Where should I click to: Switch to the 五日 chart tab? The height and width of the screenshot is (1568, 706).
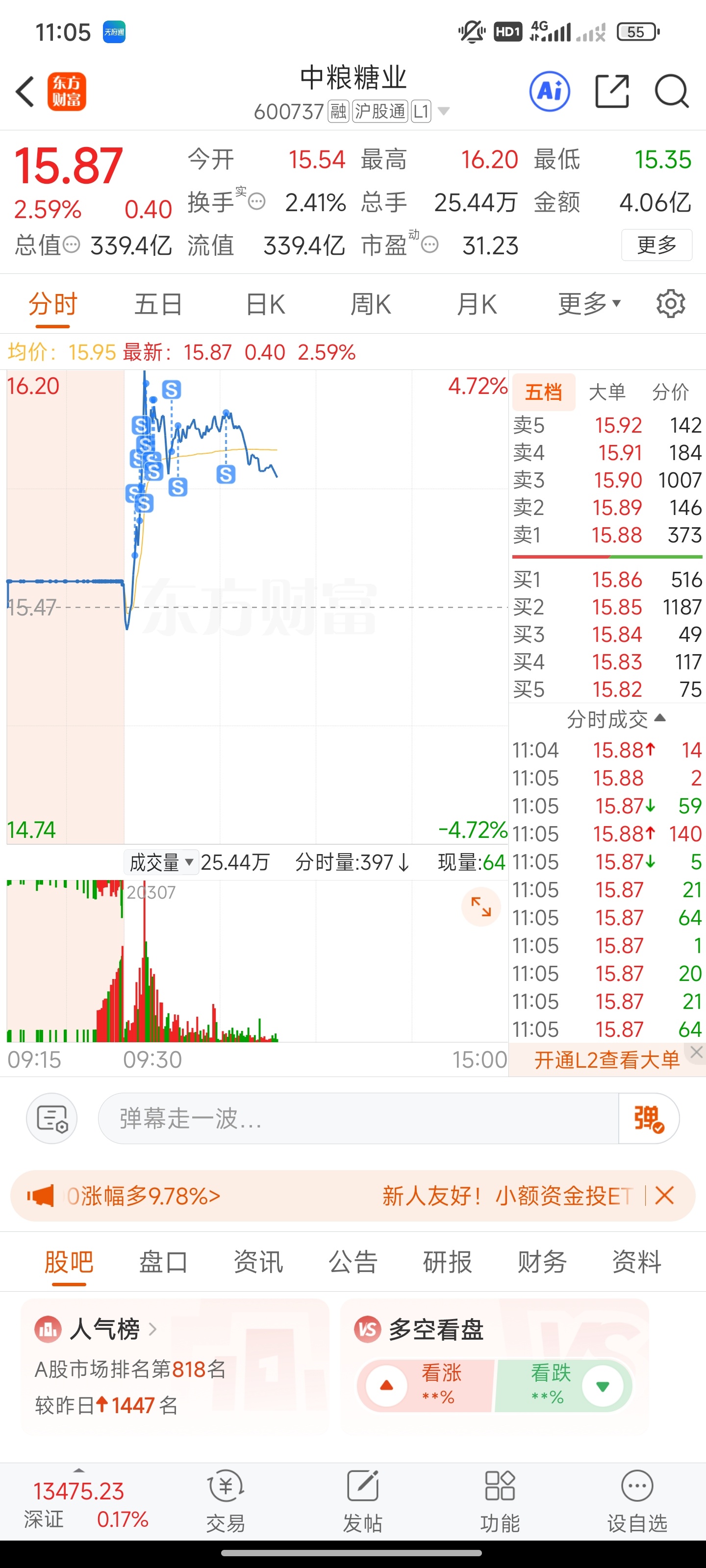pyautogui.click(x=158, y=304)
